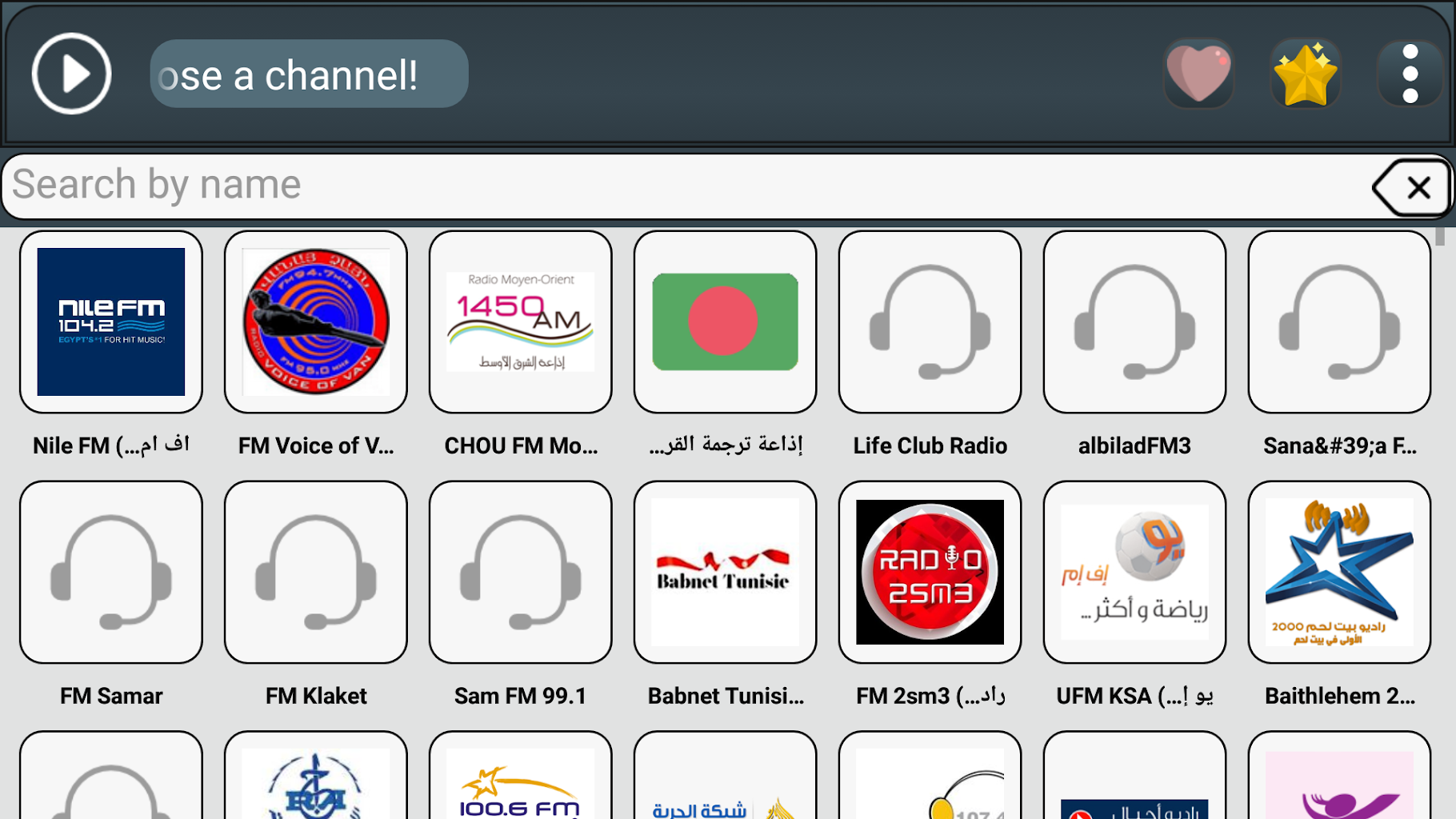The height and width of the screenshot is (819, 1456).
Task: Open the Baithlehem 2... station
Action: tap(1339, 572)
